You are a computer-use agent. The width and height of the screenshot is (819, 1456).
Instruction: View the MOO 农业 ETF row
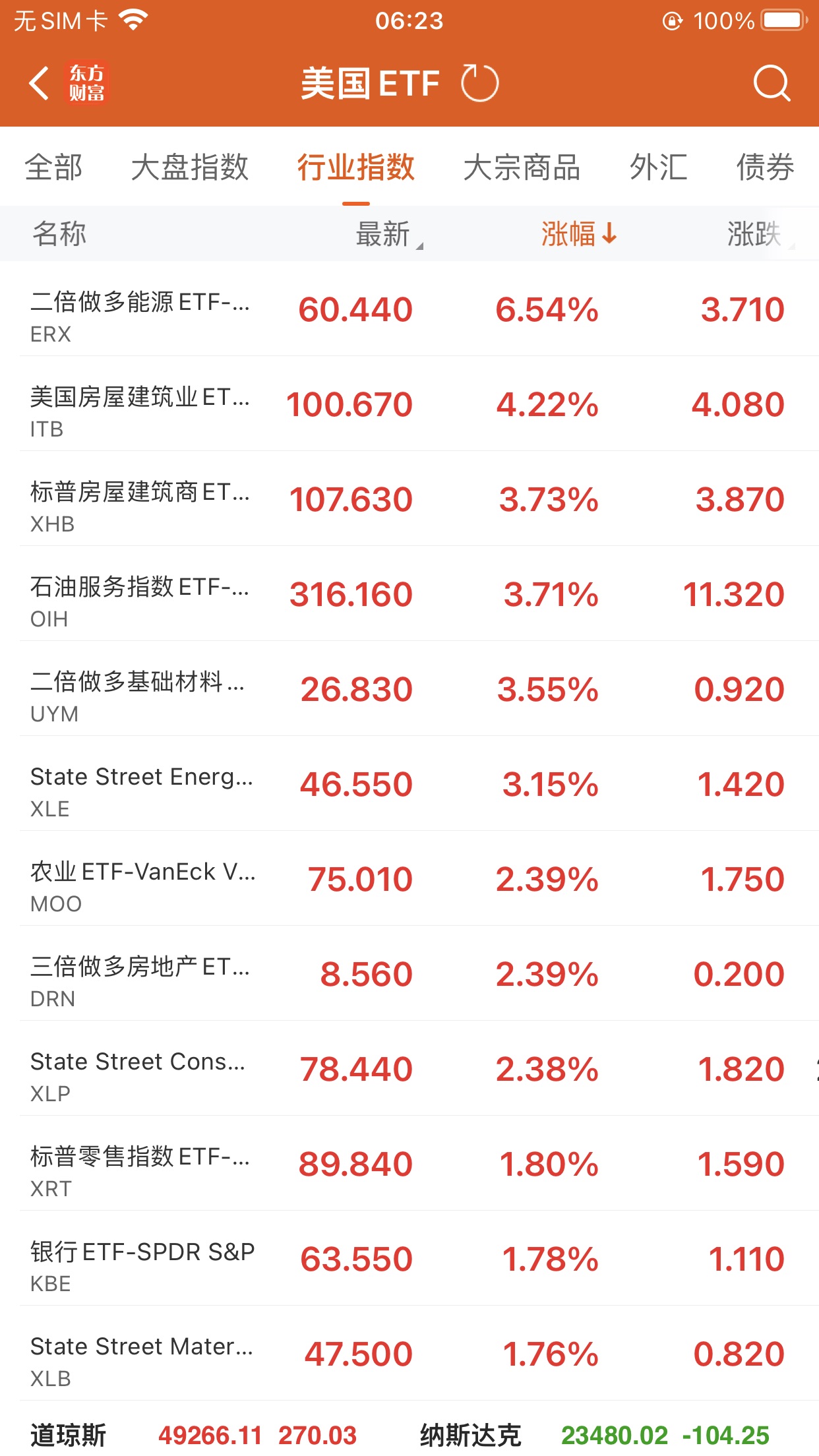(x=409, y=880)
